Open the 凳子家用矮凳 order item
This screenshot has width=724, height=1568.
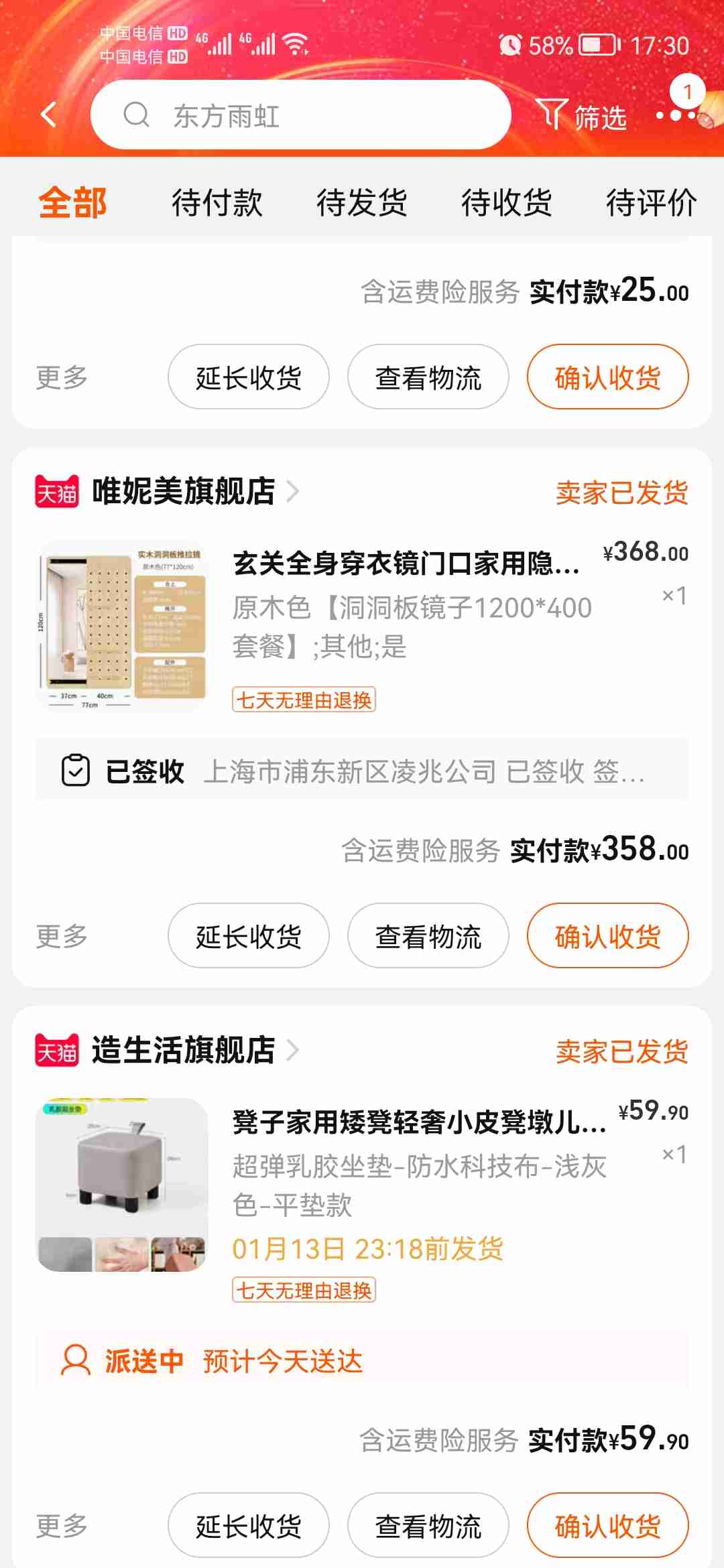tap(419, 1122)
